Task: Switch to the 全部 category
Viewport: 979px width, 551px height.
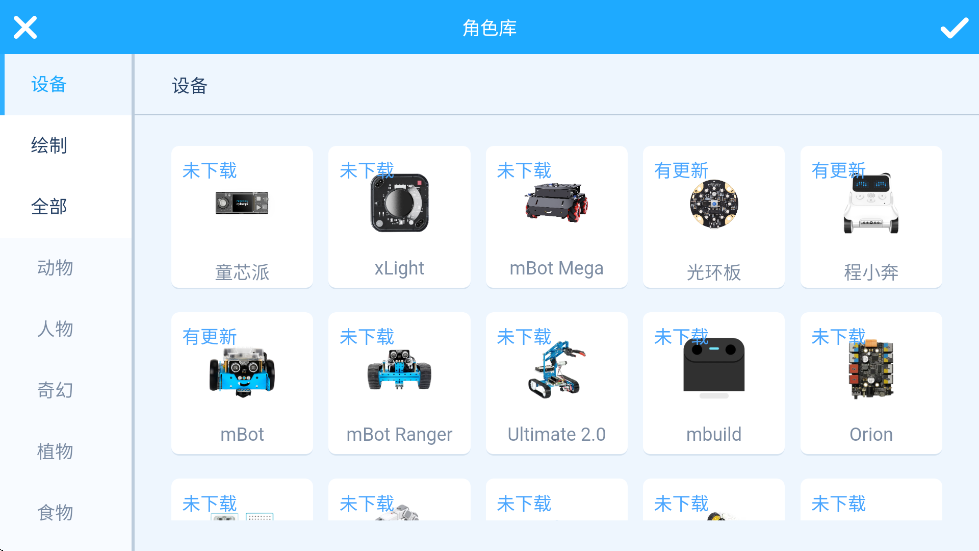Action: tap(49, 207)
